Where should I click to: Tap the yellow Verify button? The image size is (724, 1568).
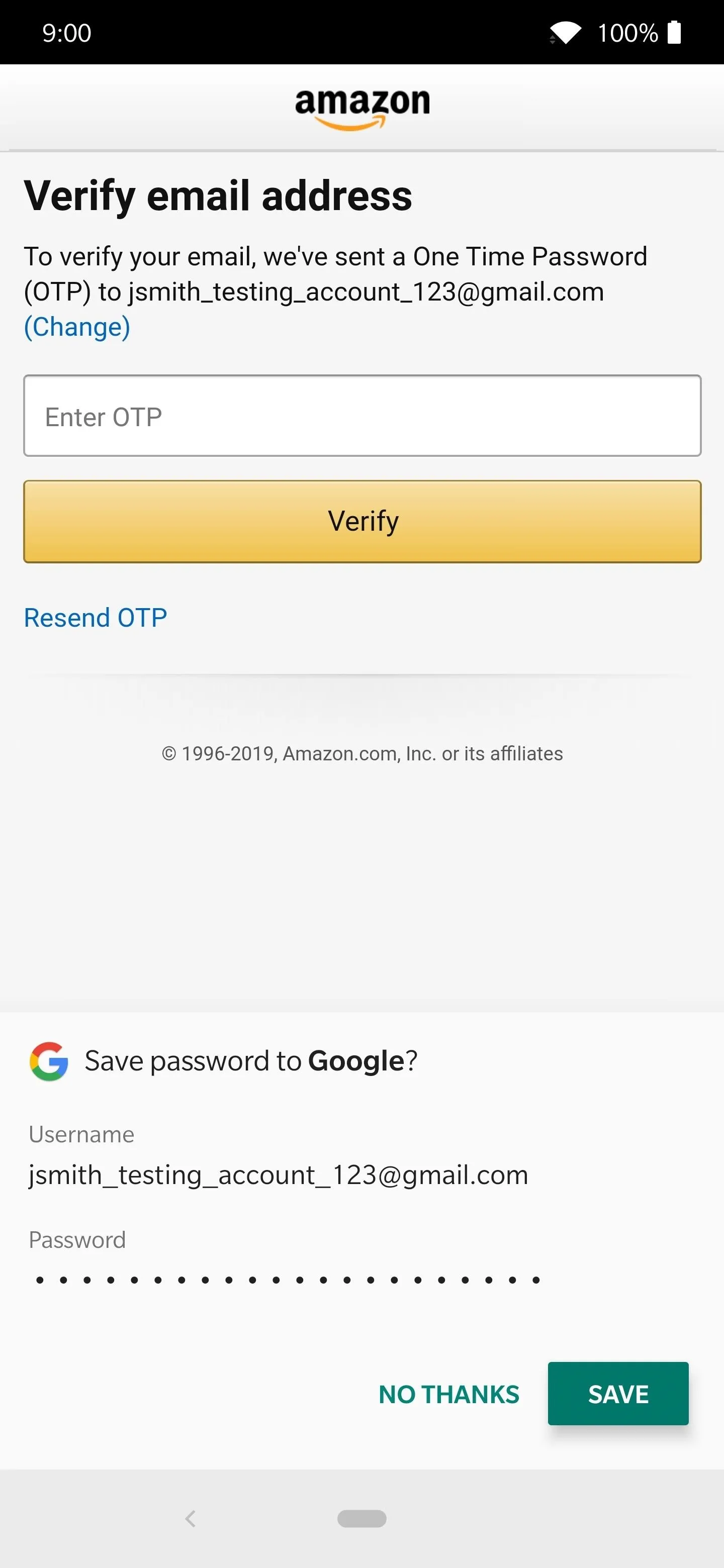pyautogui.click(x=363, y=522)
